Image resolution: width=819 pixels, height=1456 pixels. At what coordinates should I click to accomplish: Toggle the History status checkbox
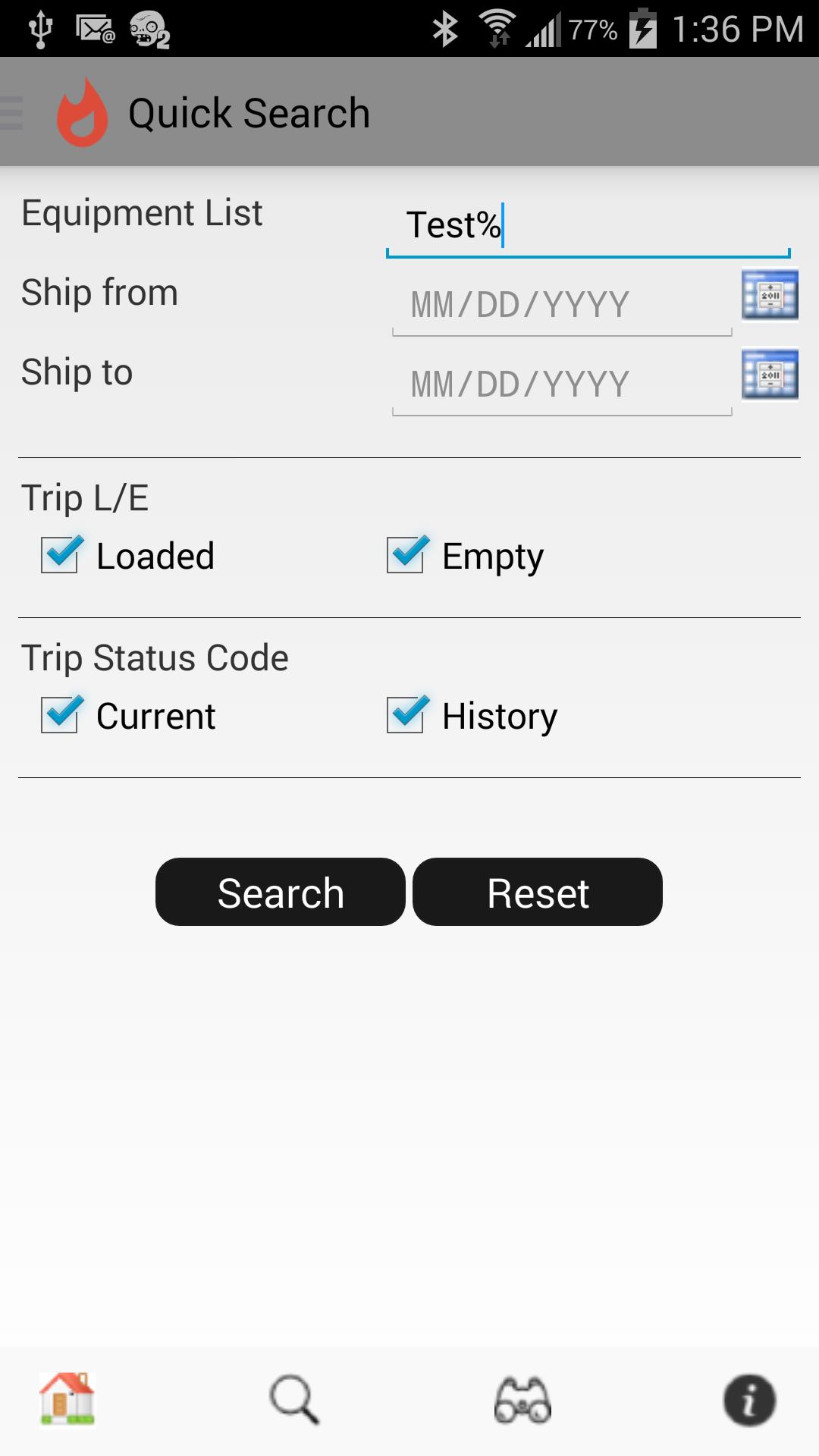coord(406,715)
